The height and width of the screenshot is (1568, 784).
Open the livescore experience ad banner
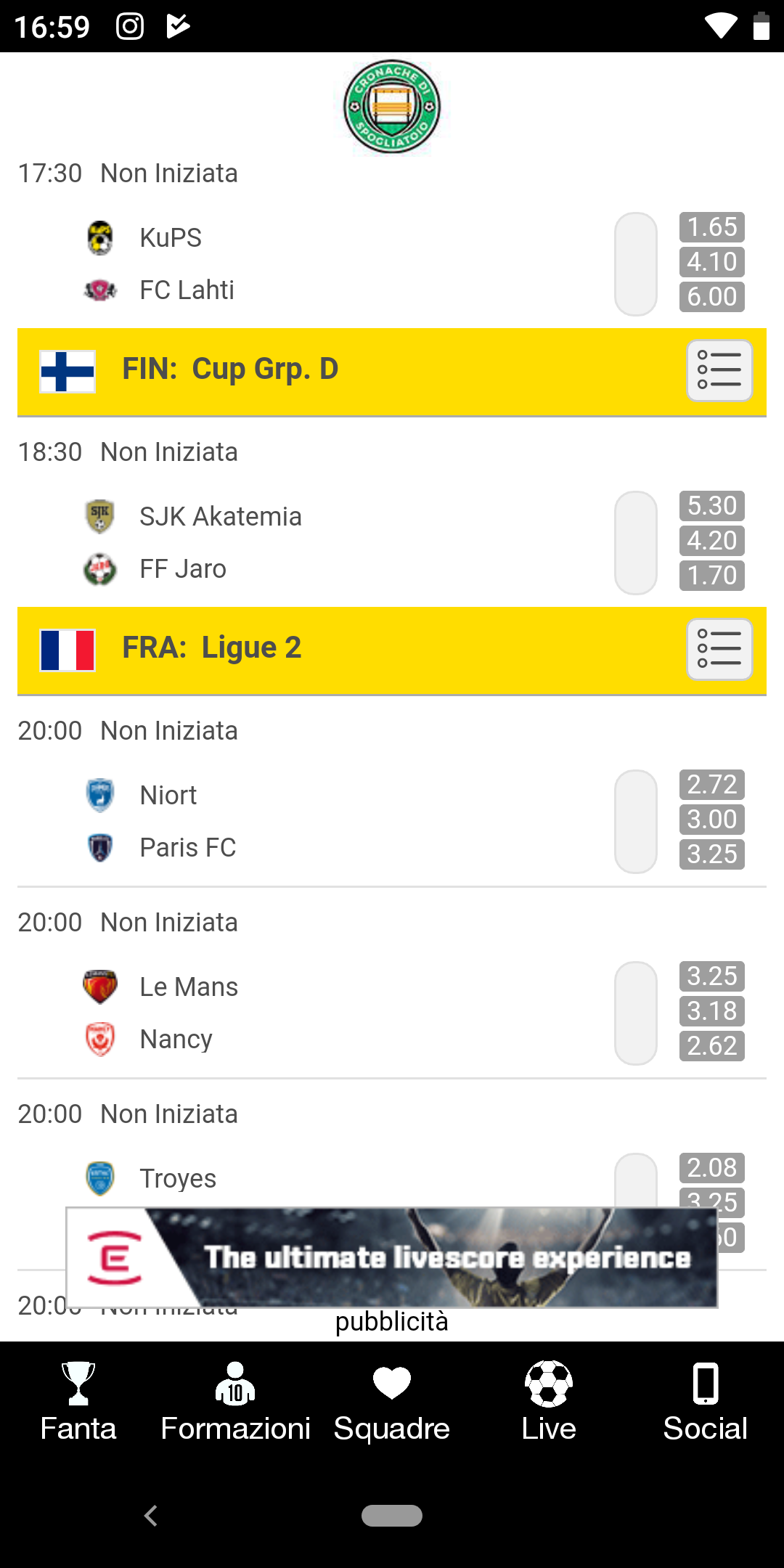(392, 1257)
